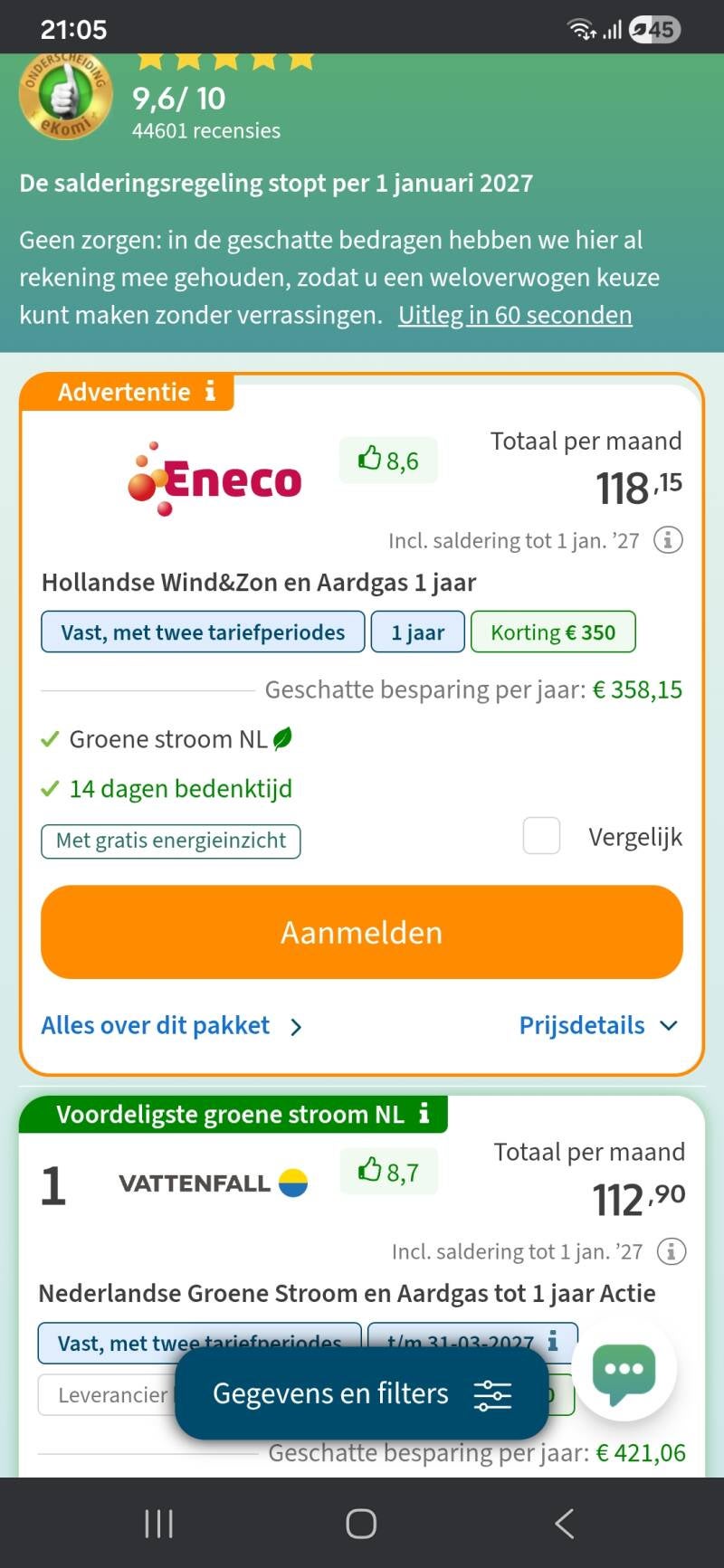Go to the home screen

click(x=361, y=1524)
